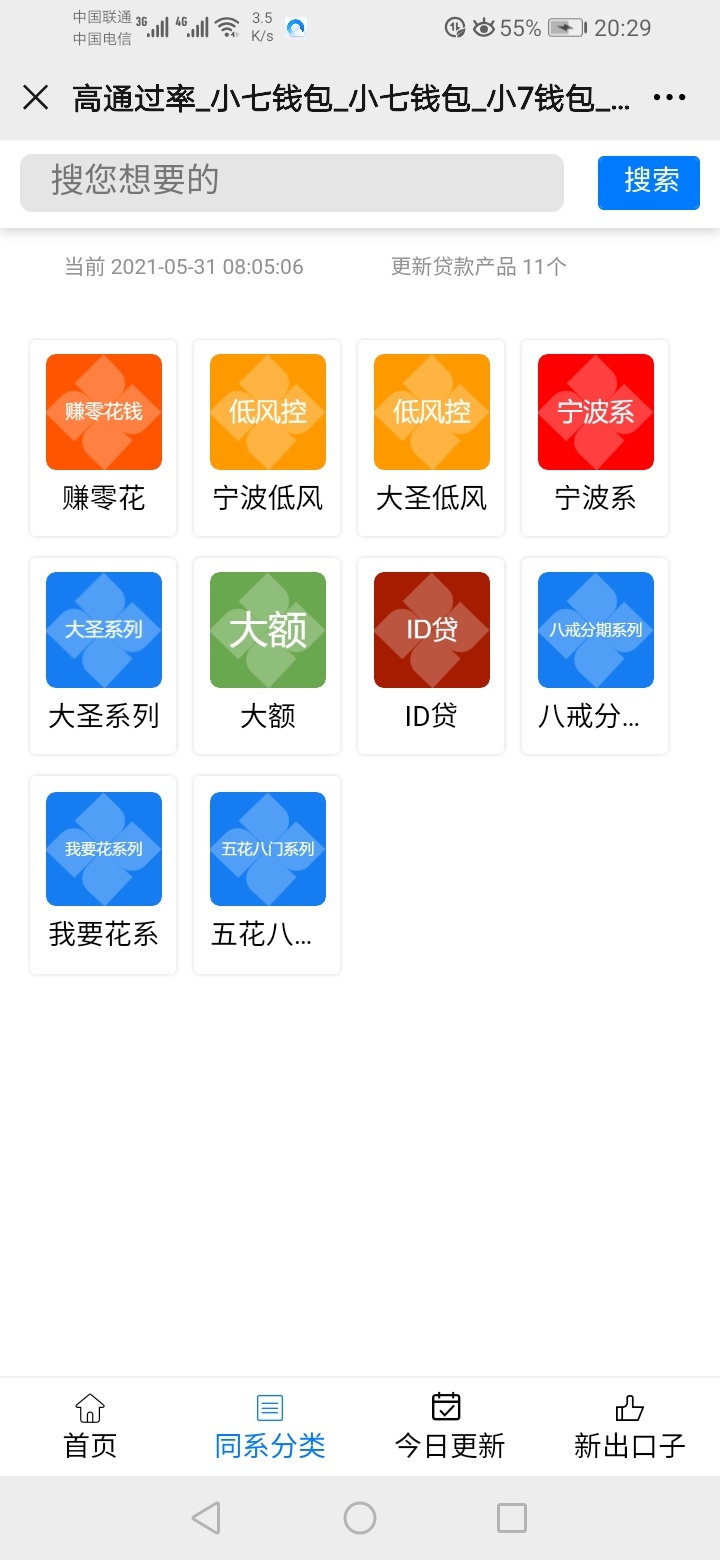Focus the 搜您想要的 search field
Screen dimensions: 720x1560
click(292, 182)
